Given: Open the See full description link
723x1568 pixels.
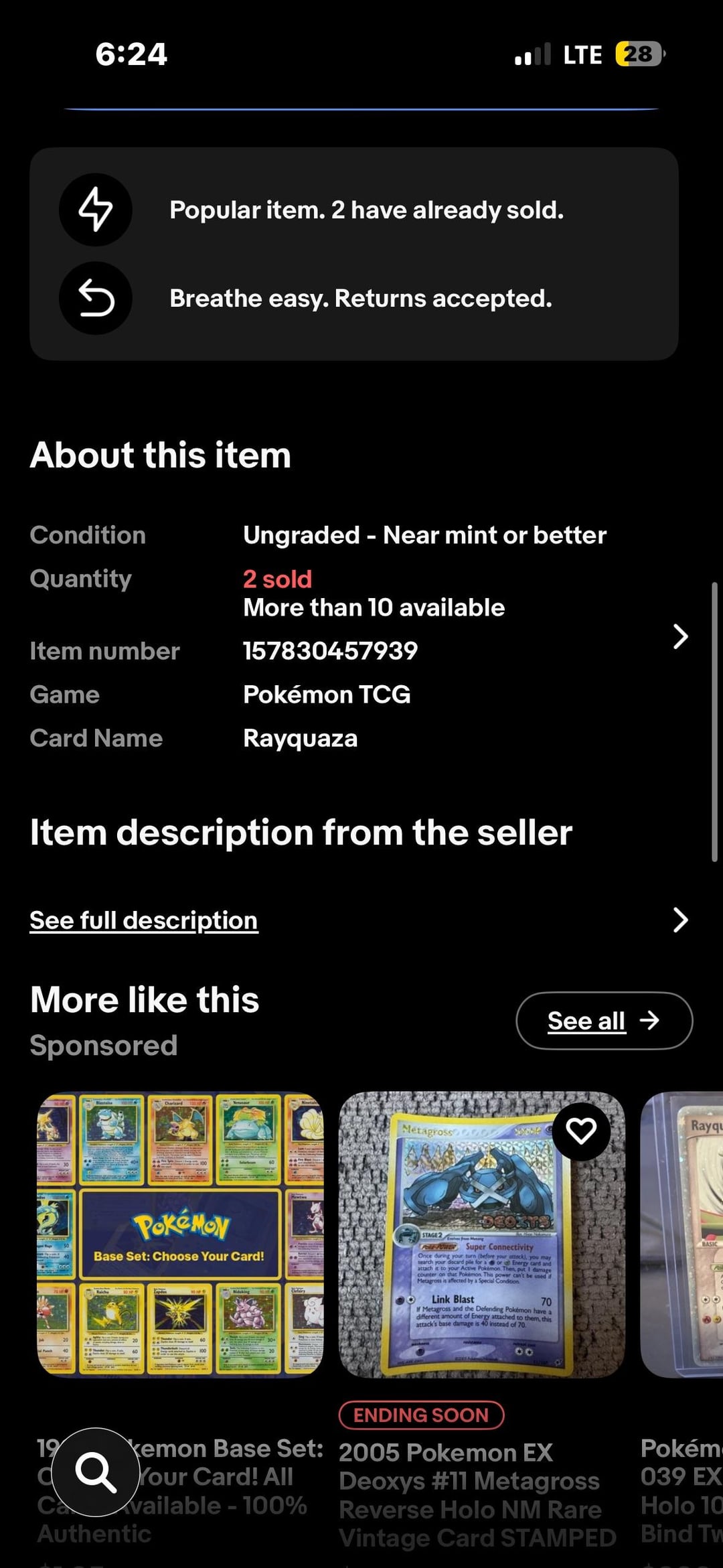Looking at the screenshot, I should tap(143, 920).
